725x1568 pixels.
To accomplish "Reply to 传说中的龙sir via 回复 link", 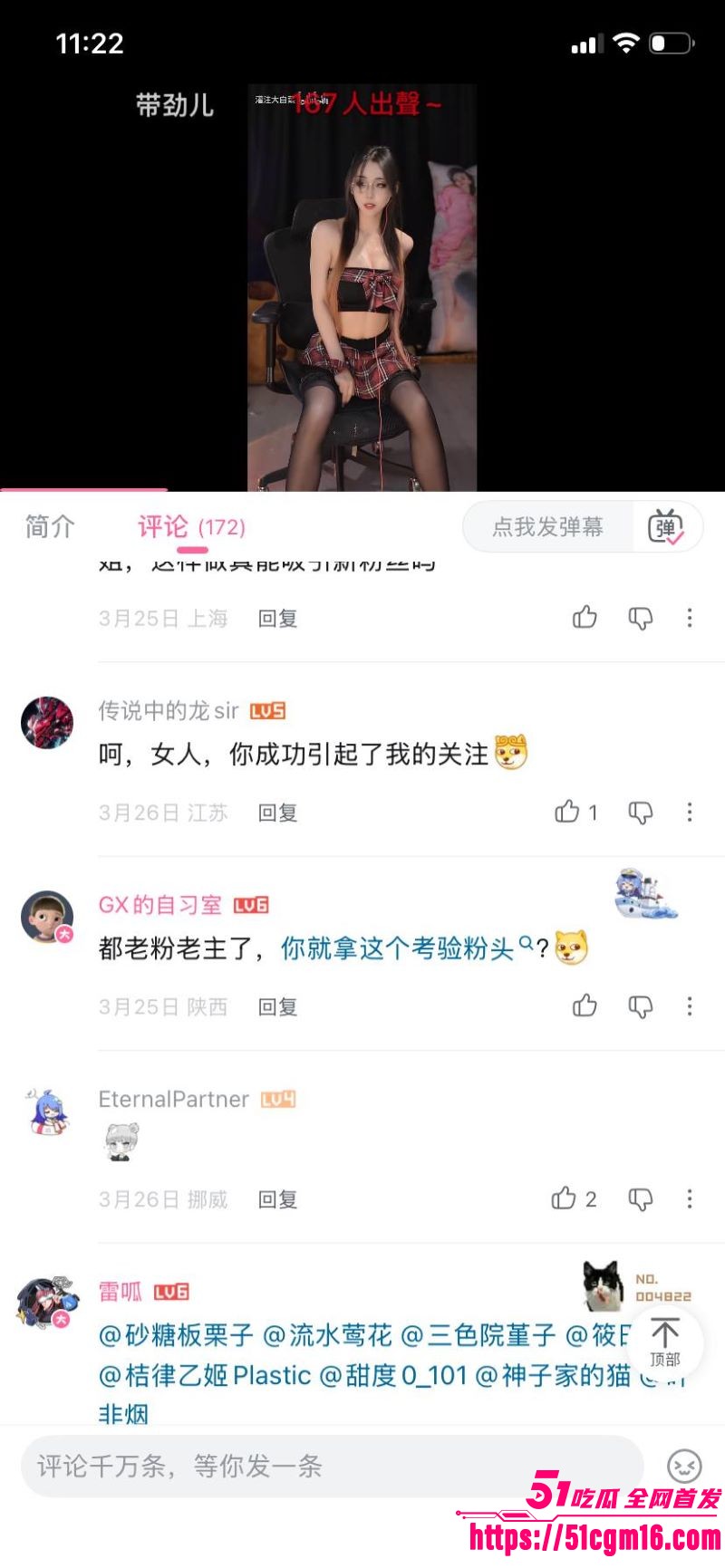I will [x=276, y=813].
